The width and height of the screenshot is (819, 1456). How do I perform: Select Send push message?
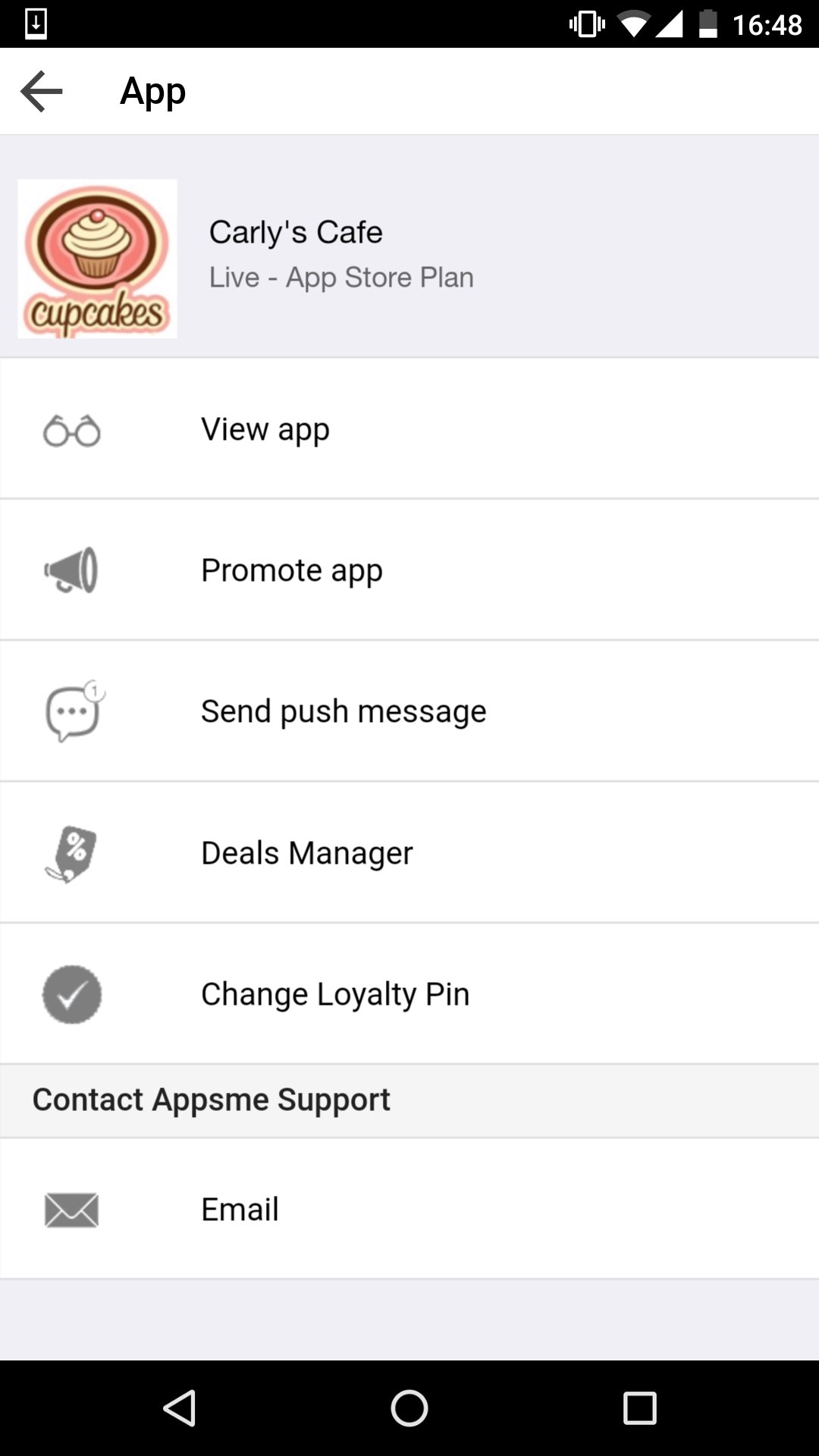409,711
